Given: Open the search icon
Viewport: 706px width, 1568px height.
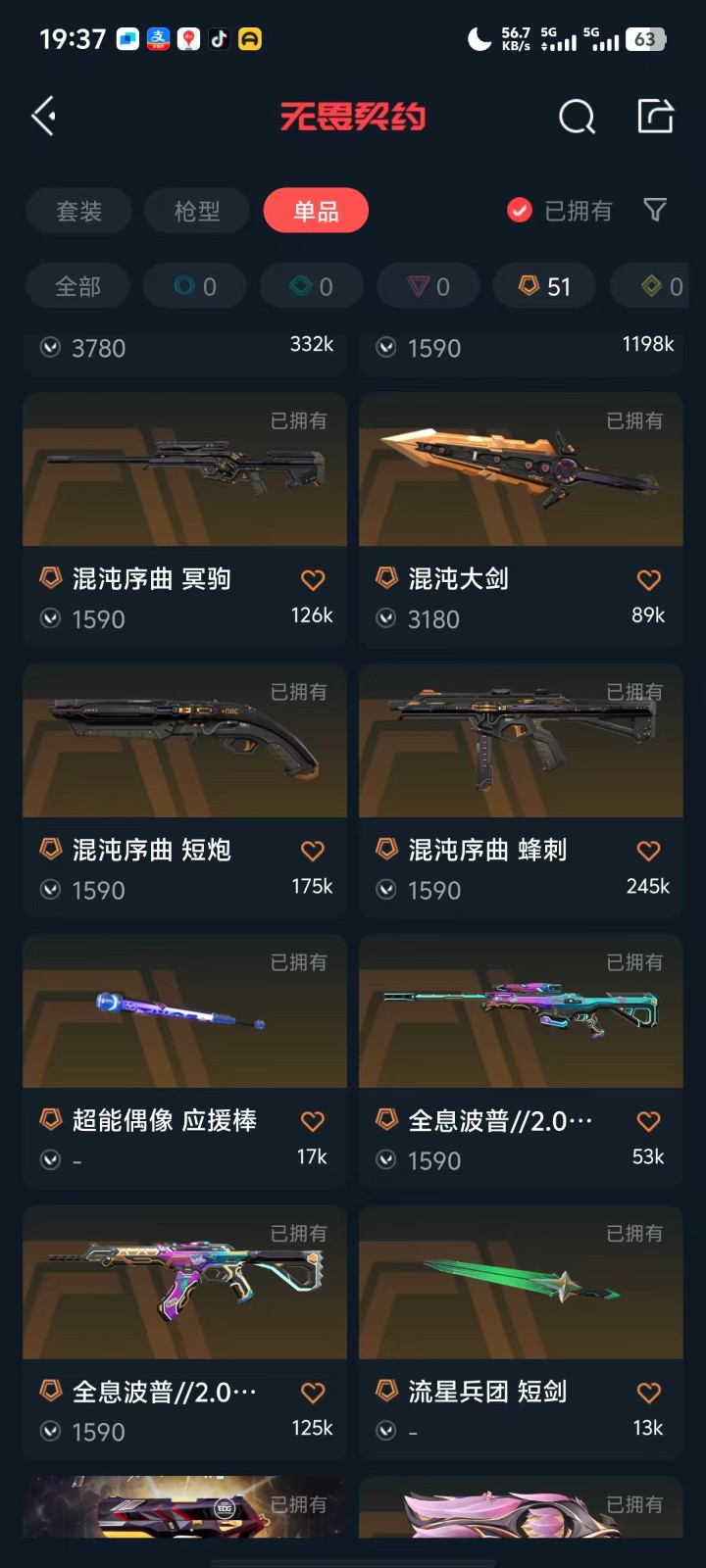Looking at the screenshot, I should (577, 117).
